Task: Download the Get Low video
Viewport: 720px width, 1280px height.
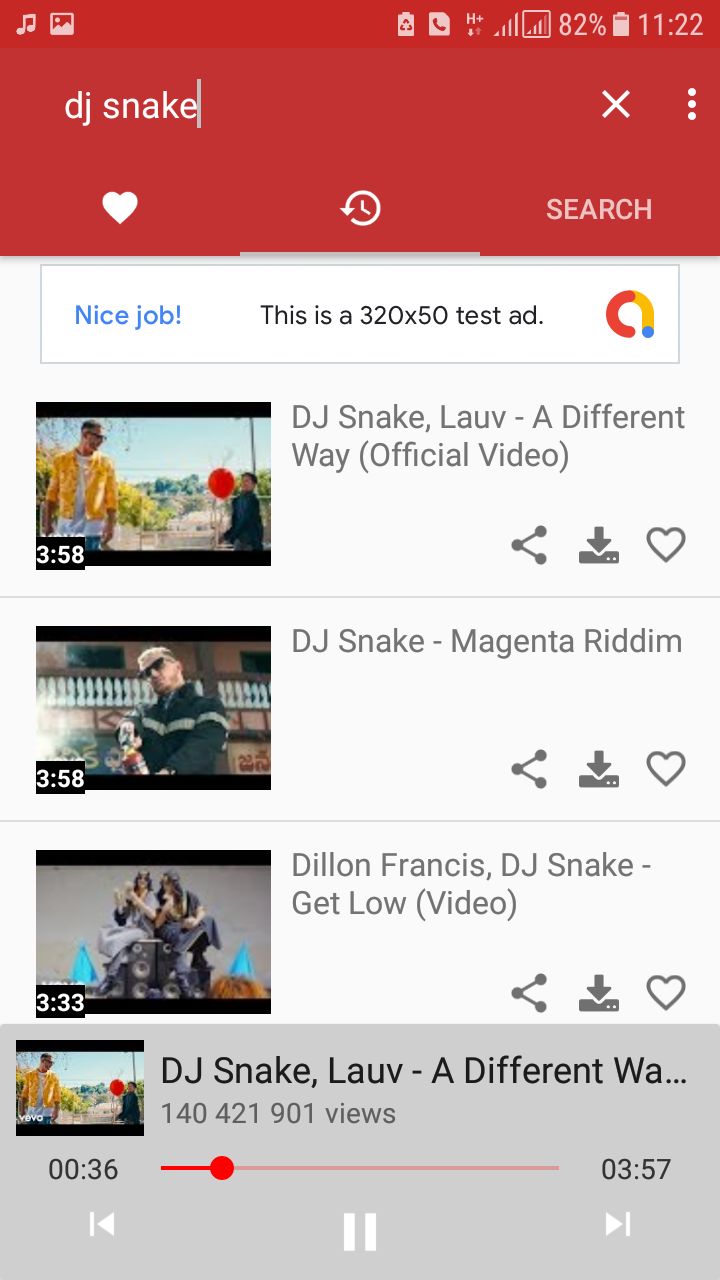Action: [598, 993]
